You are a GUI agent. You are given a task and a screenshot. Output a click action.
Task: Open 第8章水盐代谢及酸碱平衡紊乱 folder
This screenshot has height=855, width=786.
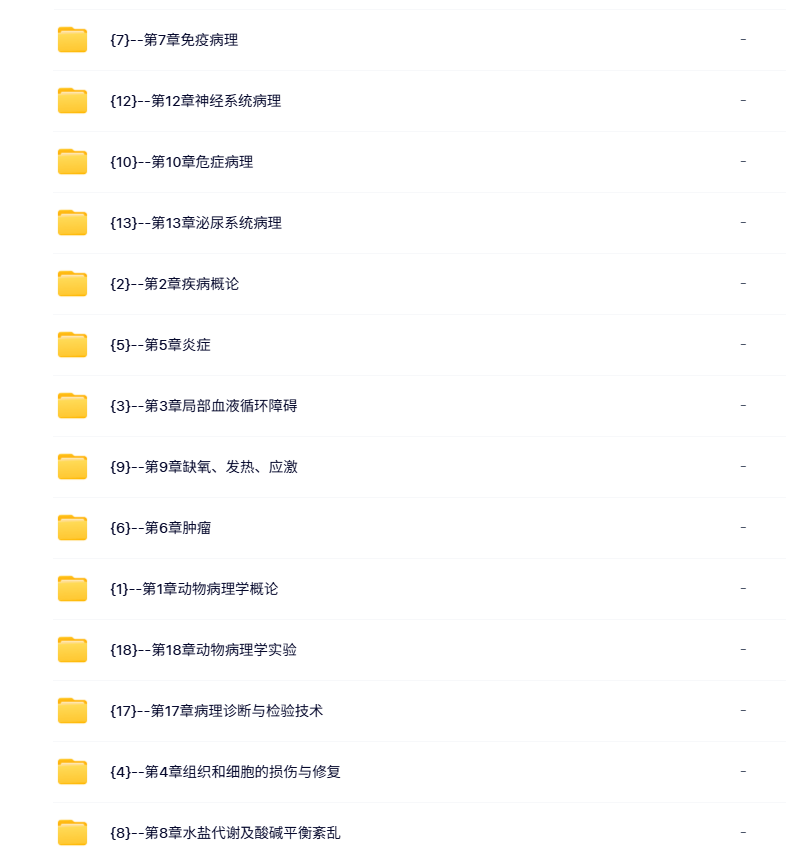click(x=226, y=833)
